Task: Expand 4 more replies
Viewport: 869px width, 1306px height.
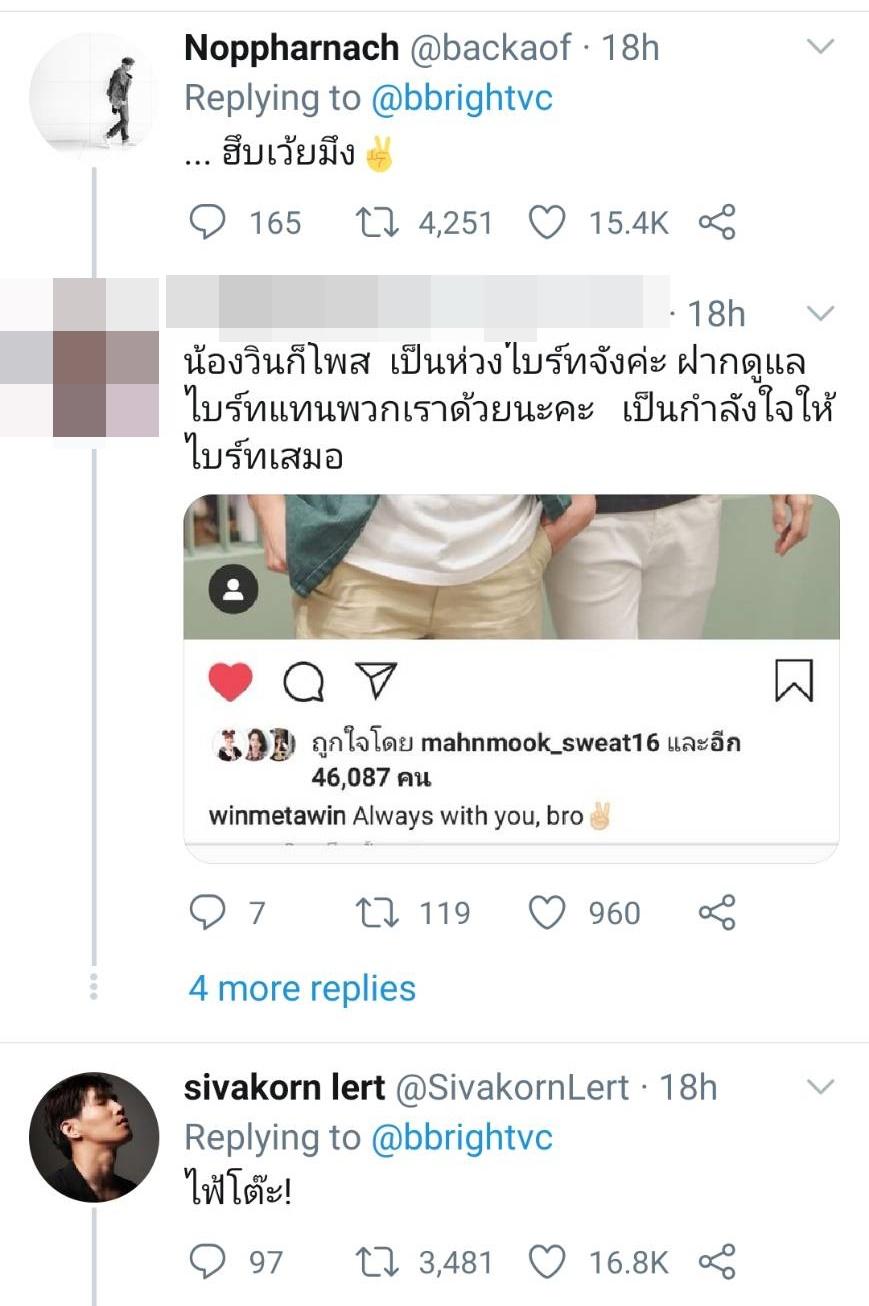Action: coord(302,989)
